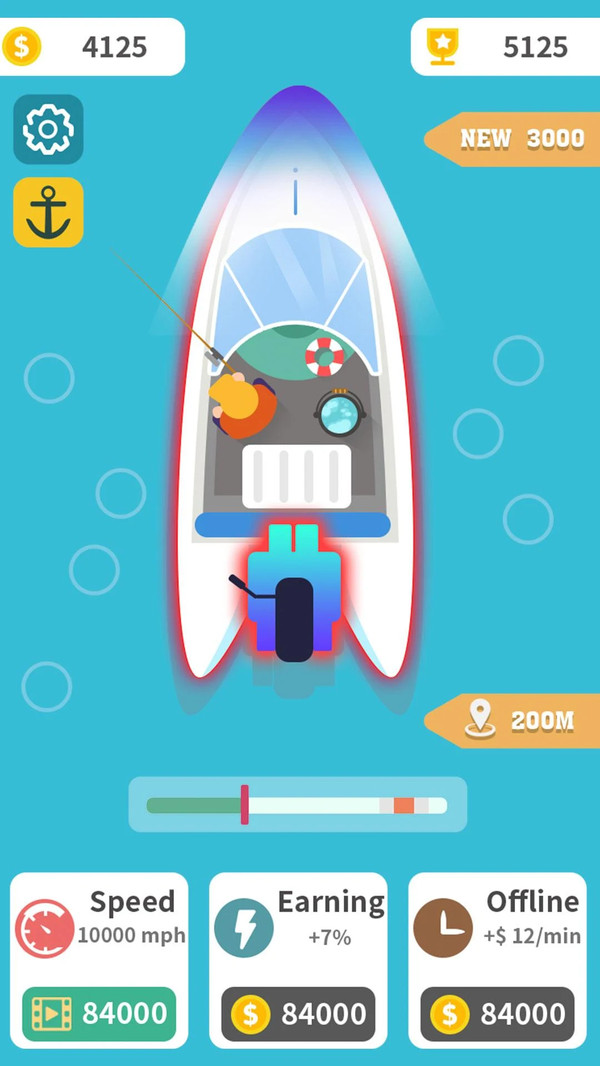Purchase the Offline upgrade for 84000
This screenshot has height=1066, width=600.
[497, 1014]
